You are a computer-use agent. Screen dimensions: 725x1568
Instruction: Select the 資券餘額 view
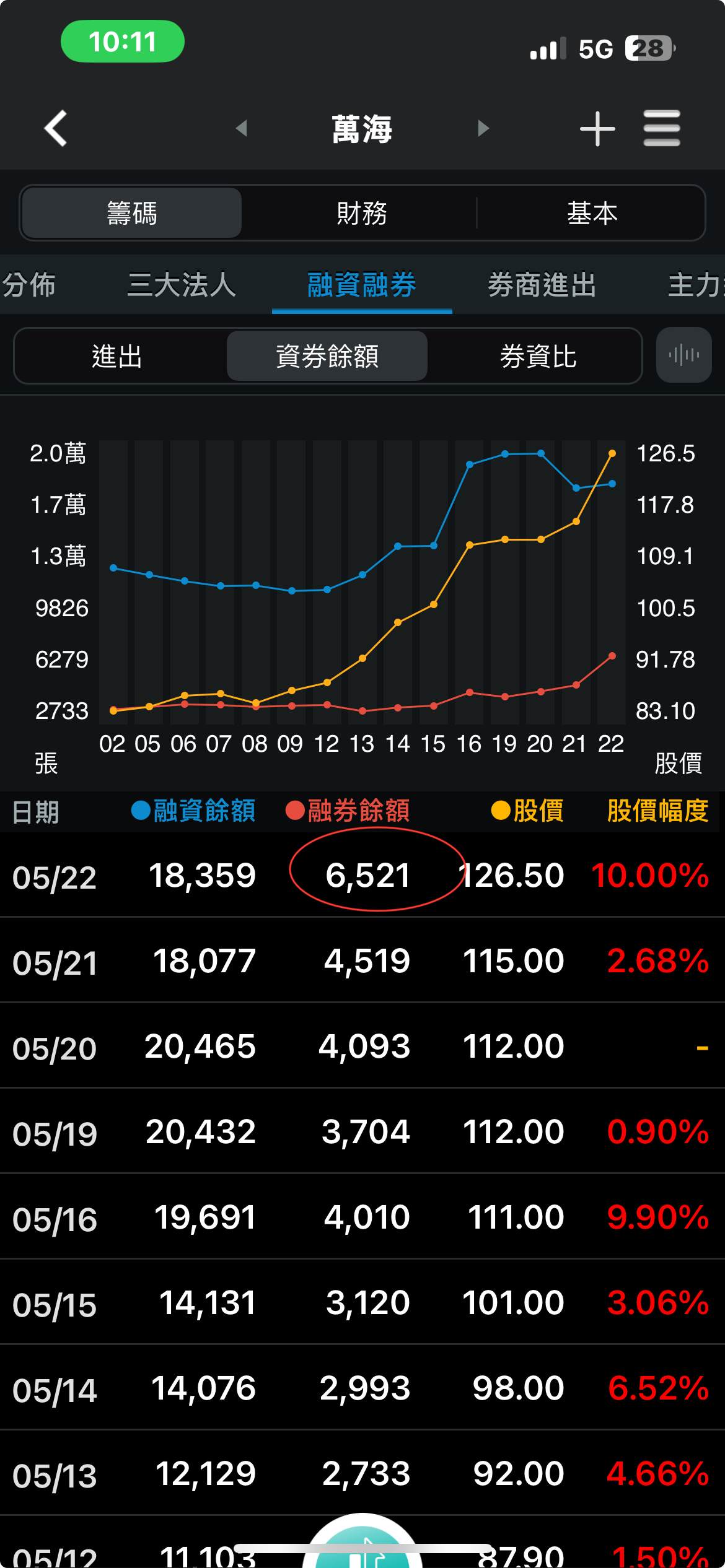pos(327,356)
